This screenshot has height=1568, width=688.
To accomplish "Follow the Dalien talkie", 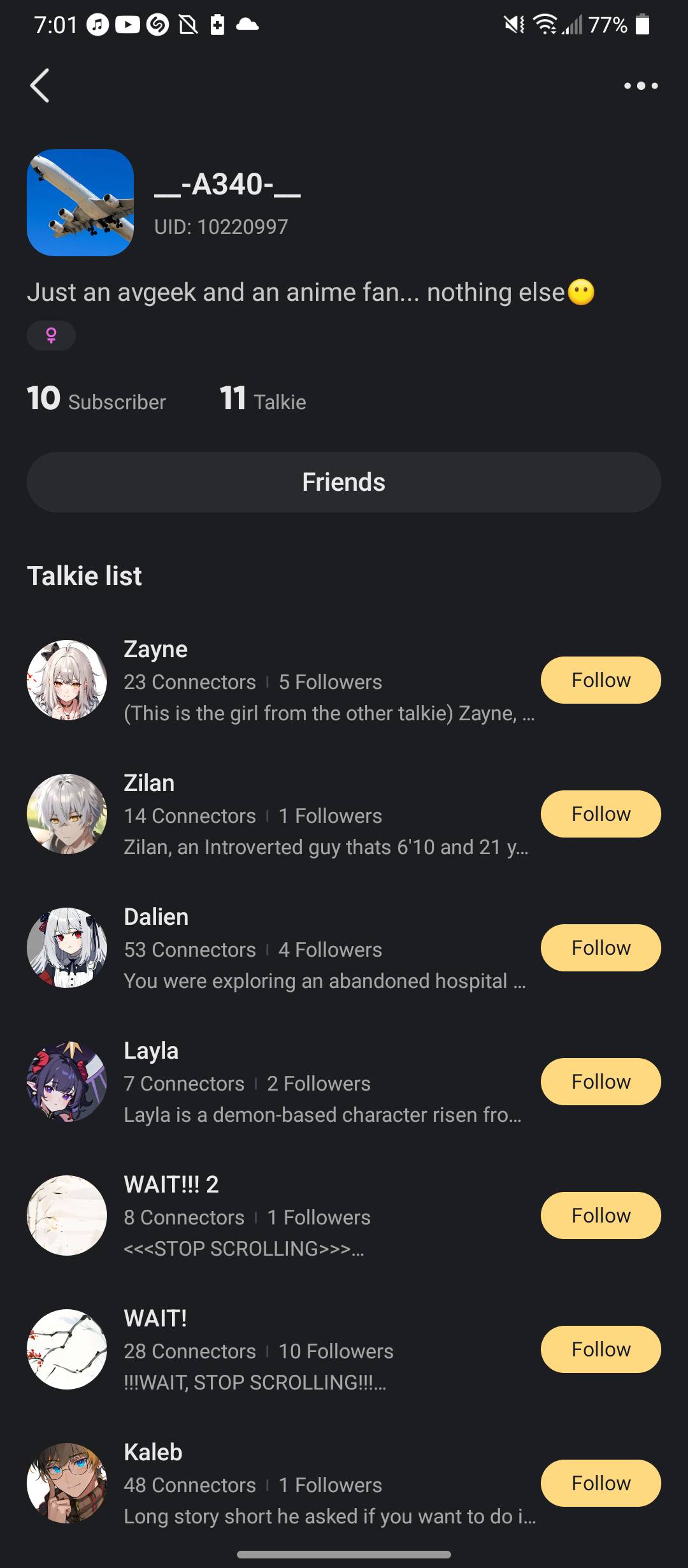I will pos(600,948).
